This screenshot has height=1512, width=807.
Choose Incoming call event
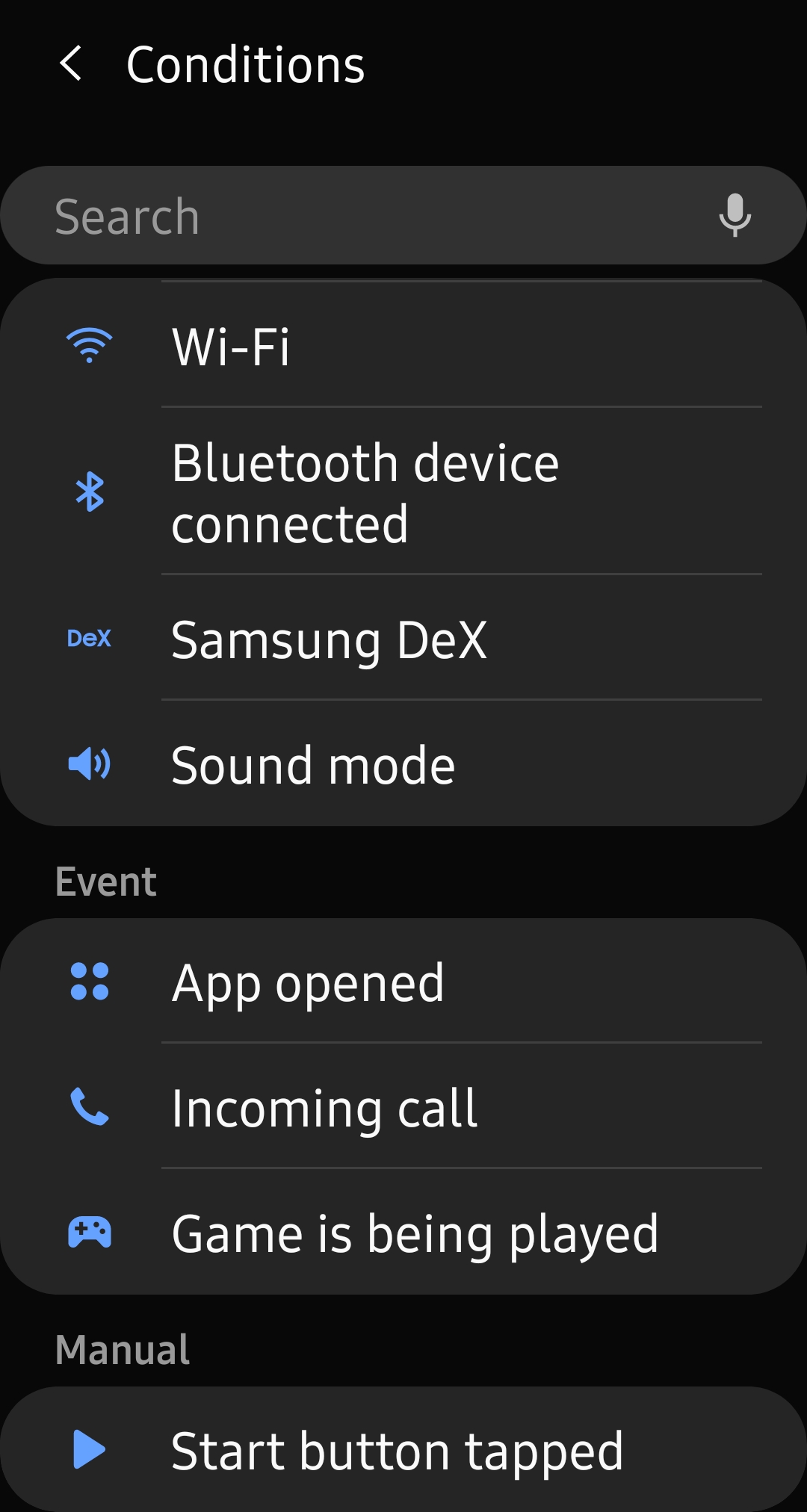tap(403, 1106)
